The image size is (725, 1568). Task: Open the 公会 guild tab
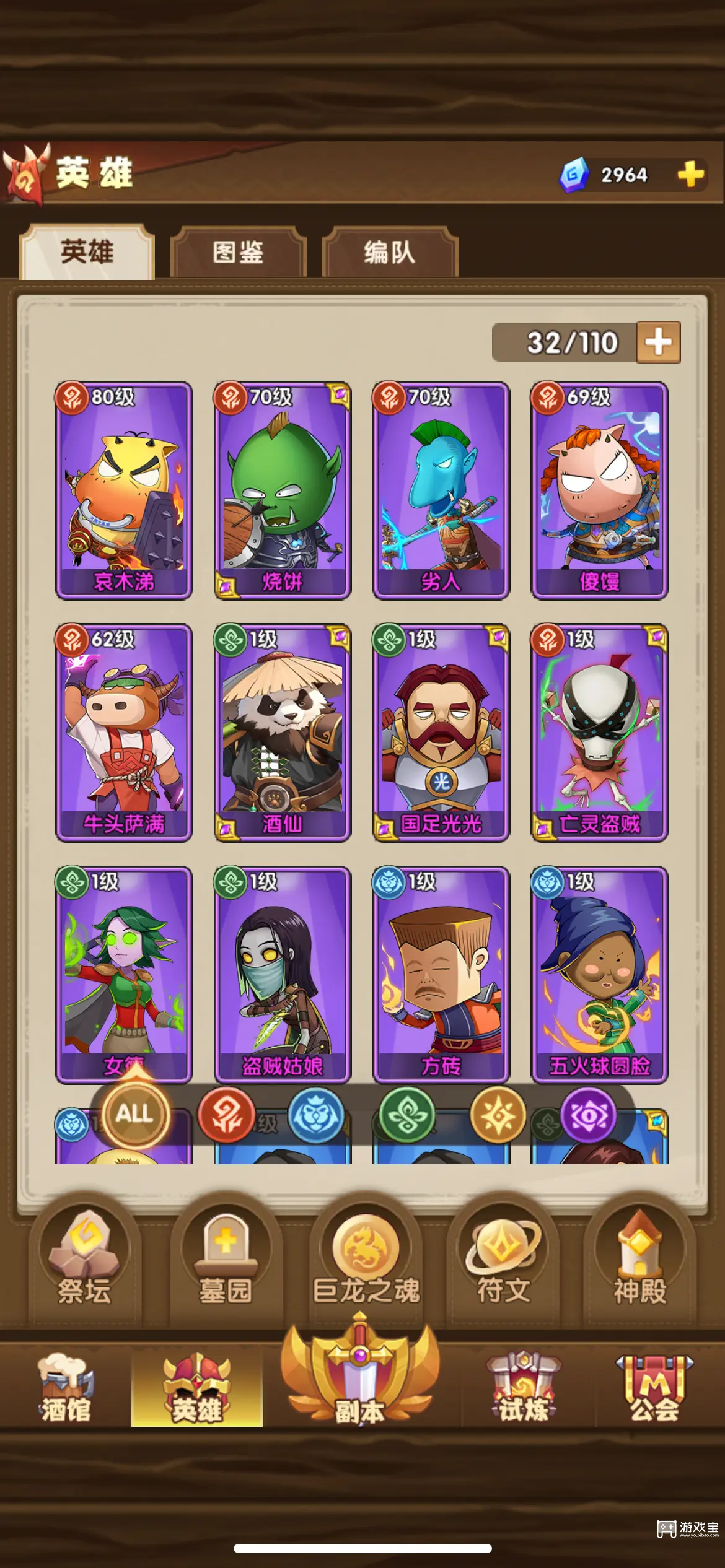pyautogui.click(x=654, y=1388)
